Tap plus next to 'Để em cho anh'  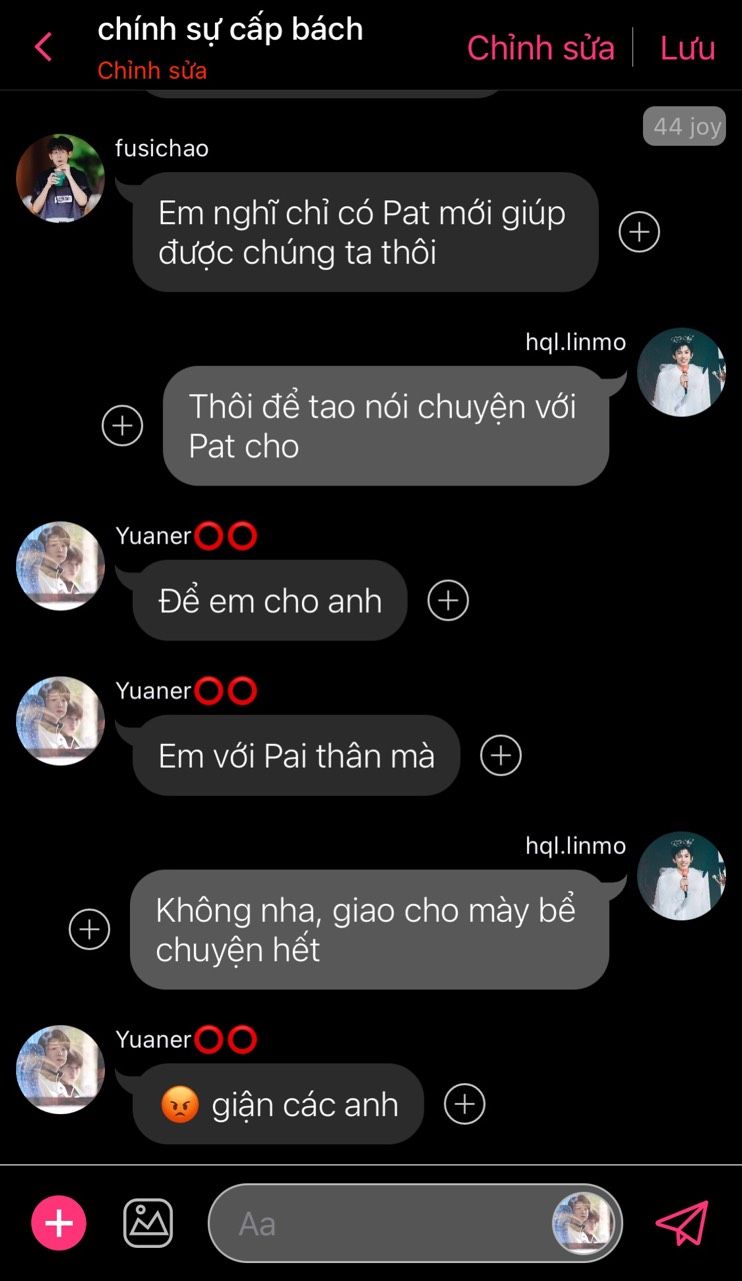tap(448, 601)
